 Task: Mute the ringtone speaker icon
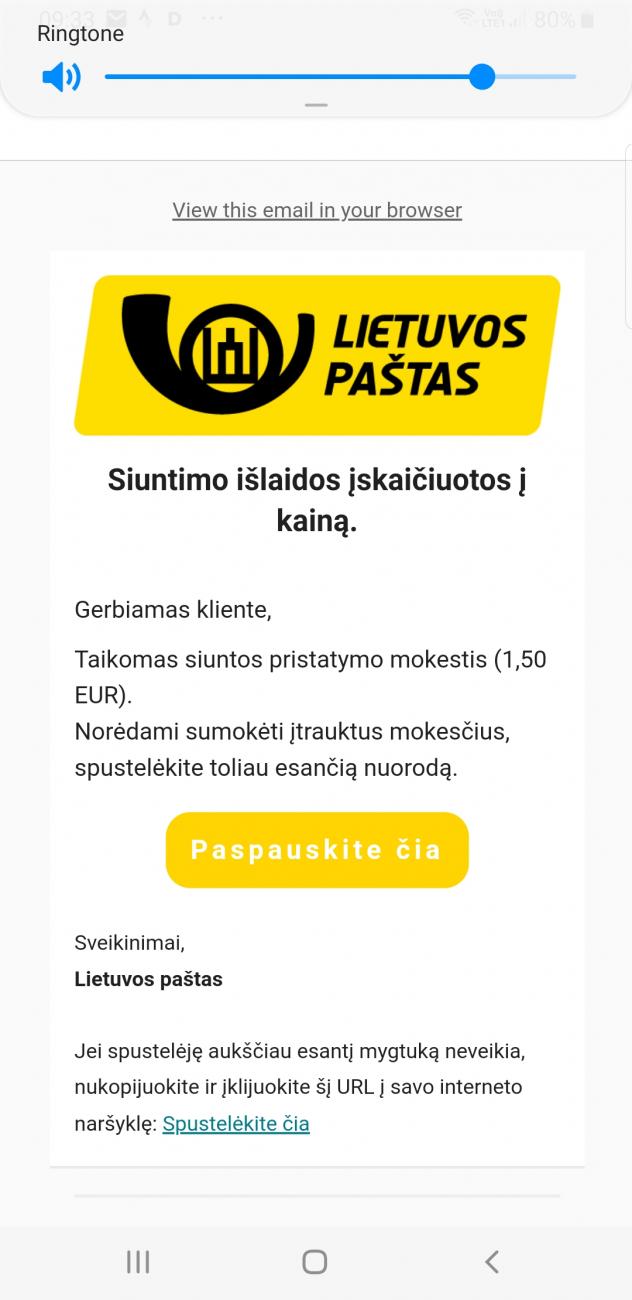[x=61, y=77]
